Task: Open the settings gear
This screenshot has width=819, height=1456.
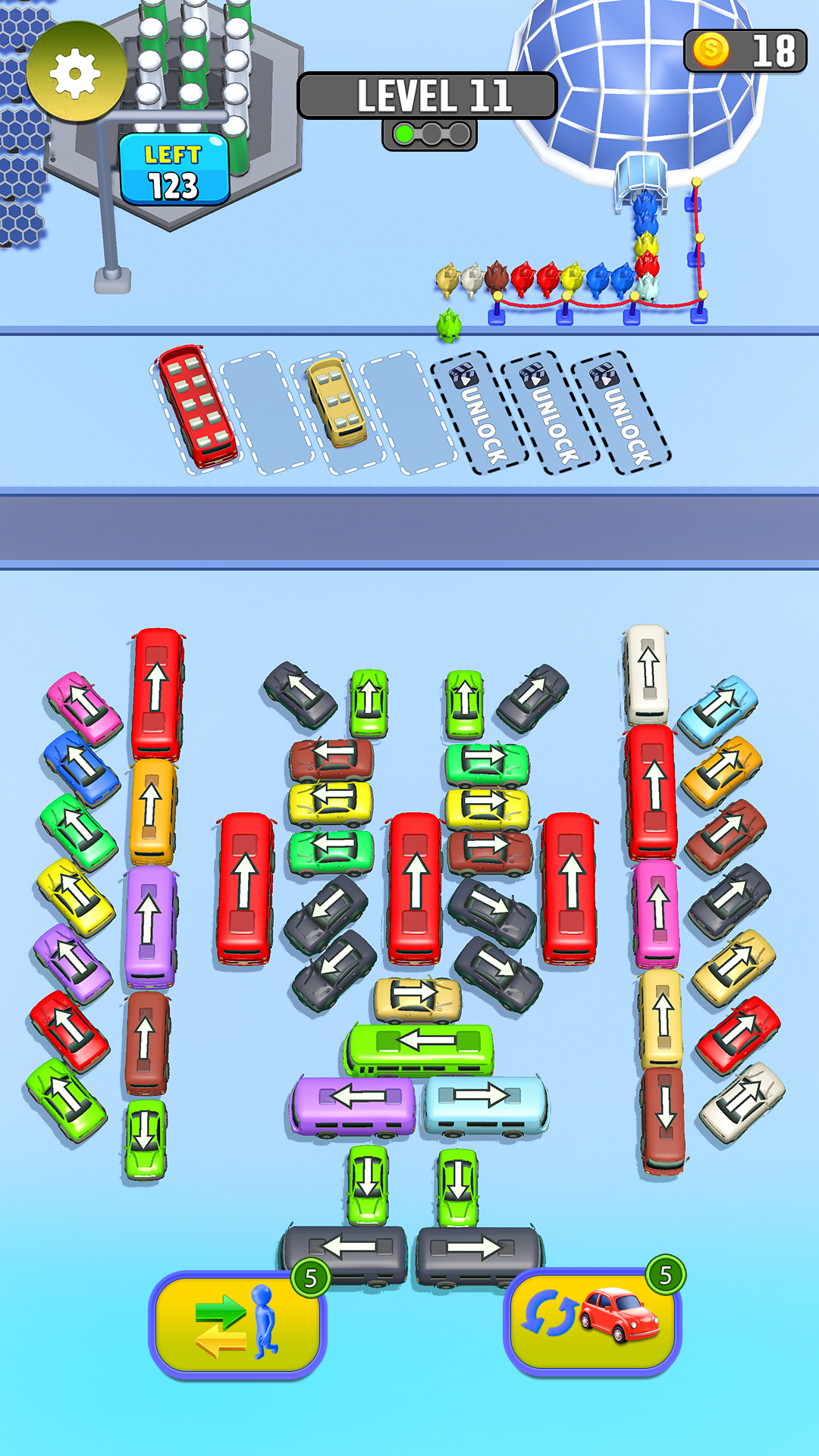Action: pos(75,74)
